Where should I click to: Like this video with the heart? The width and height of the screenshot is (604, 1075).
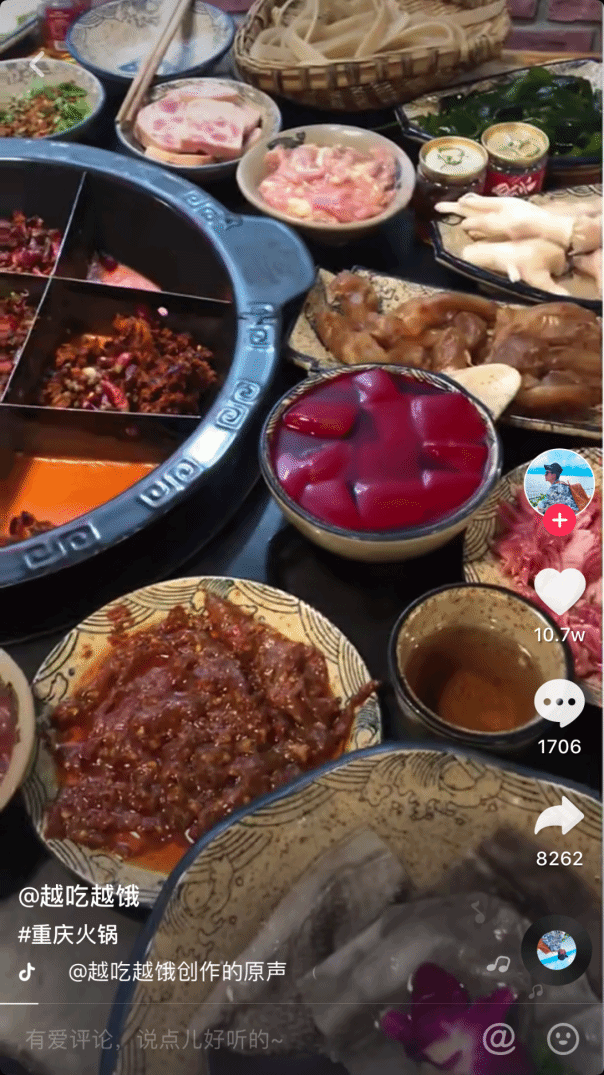[x=559, y=591]
